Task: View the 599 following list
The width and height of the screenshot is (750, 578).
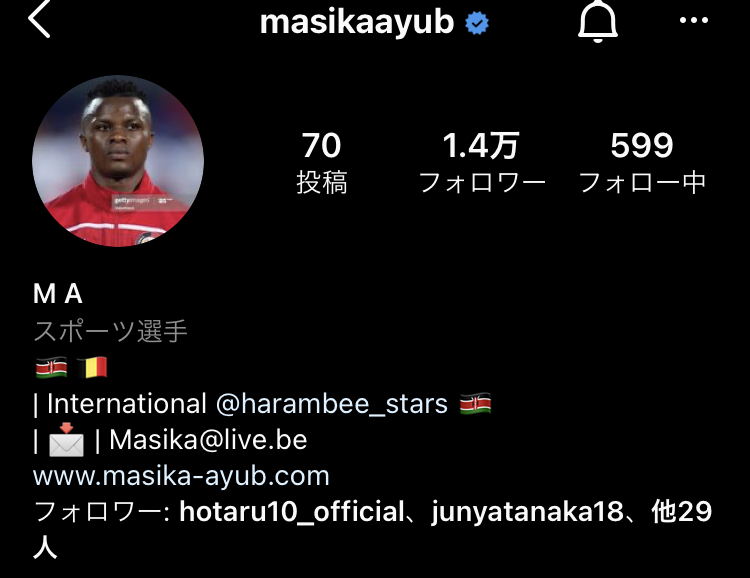Action: click(x=642, y=162)
